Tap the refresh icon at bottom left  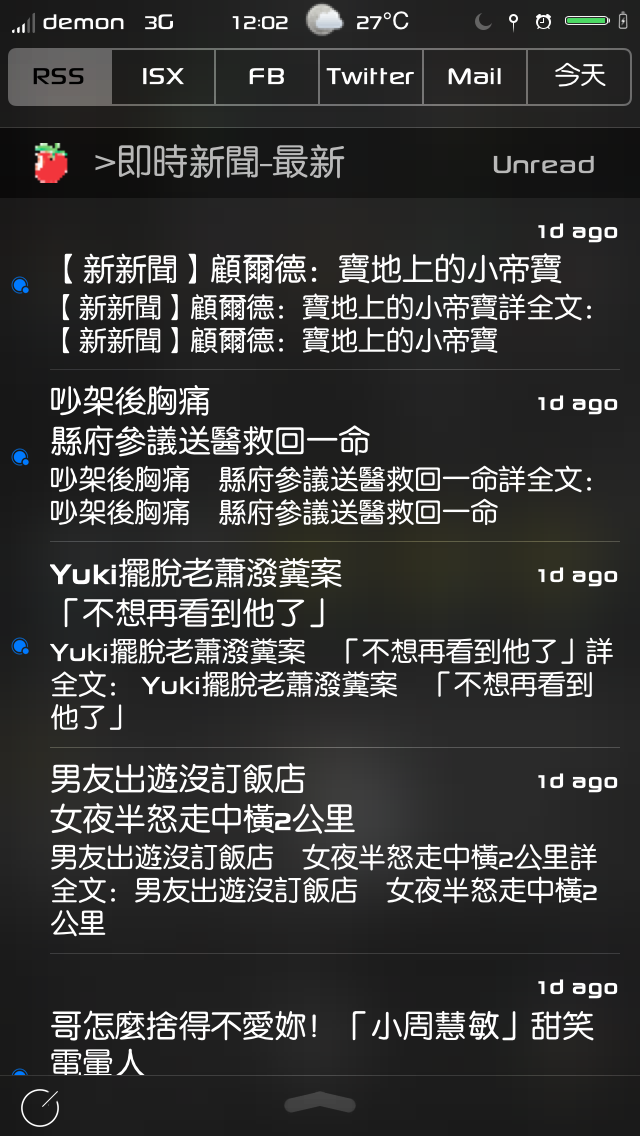click(40, 1106)
